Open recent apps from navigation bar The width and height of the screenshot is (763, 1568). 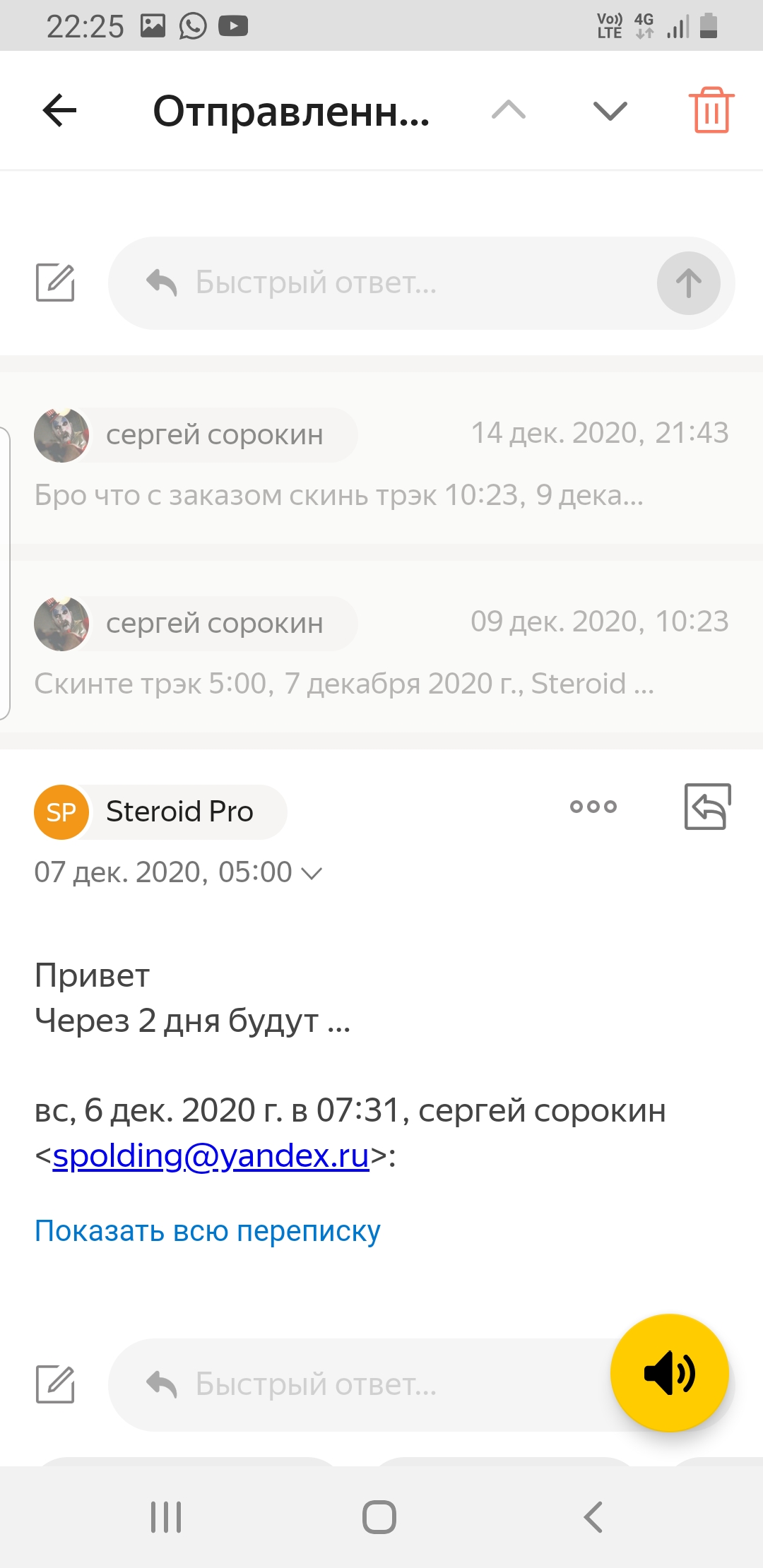[166, 1517]
